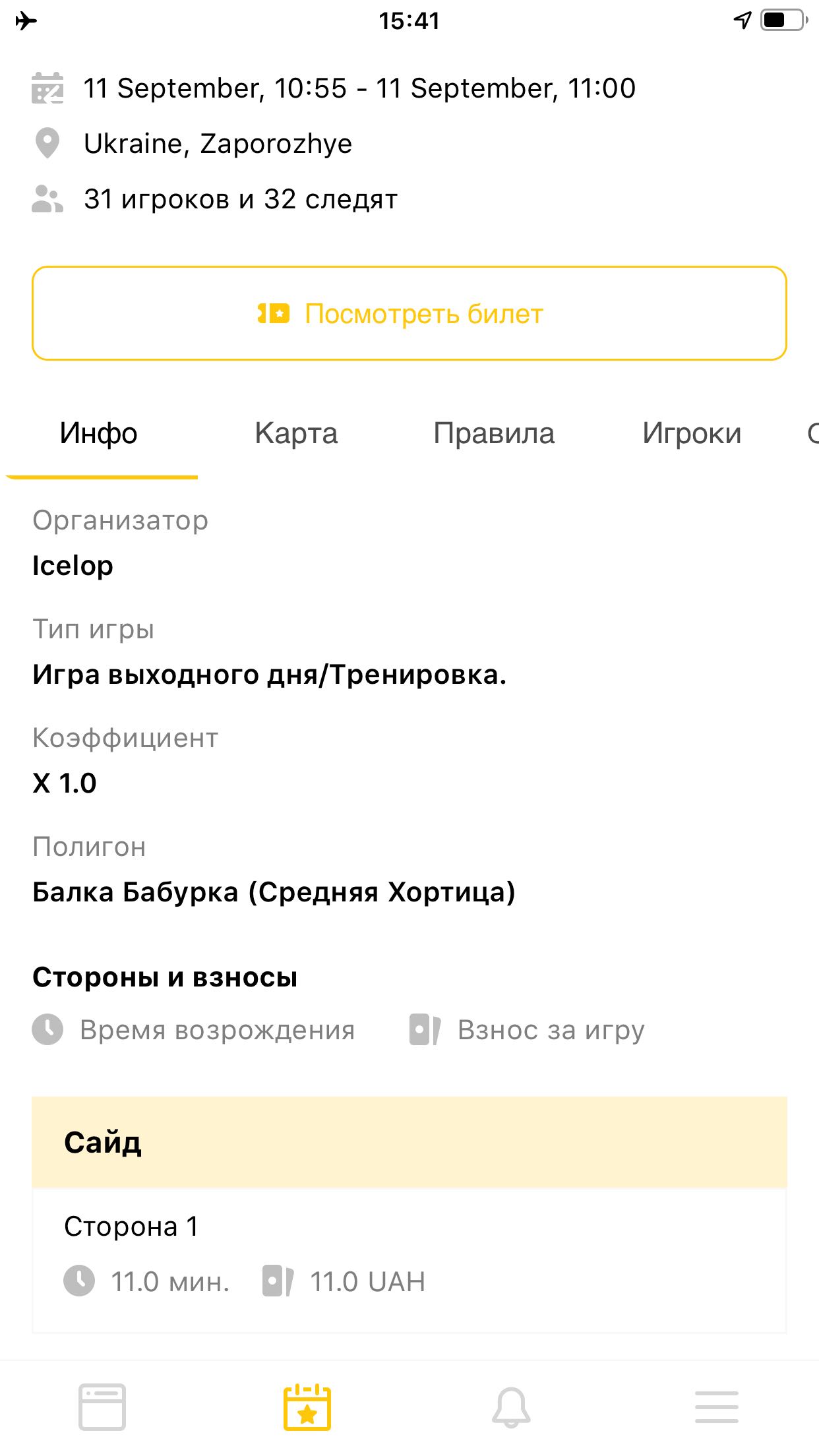Screen dimensions: 819x1456
Task: Open the hamburger menu
Action: pyautogui.click(x=717, y=1407)
